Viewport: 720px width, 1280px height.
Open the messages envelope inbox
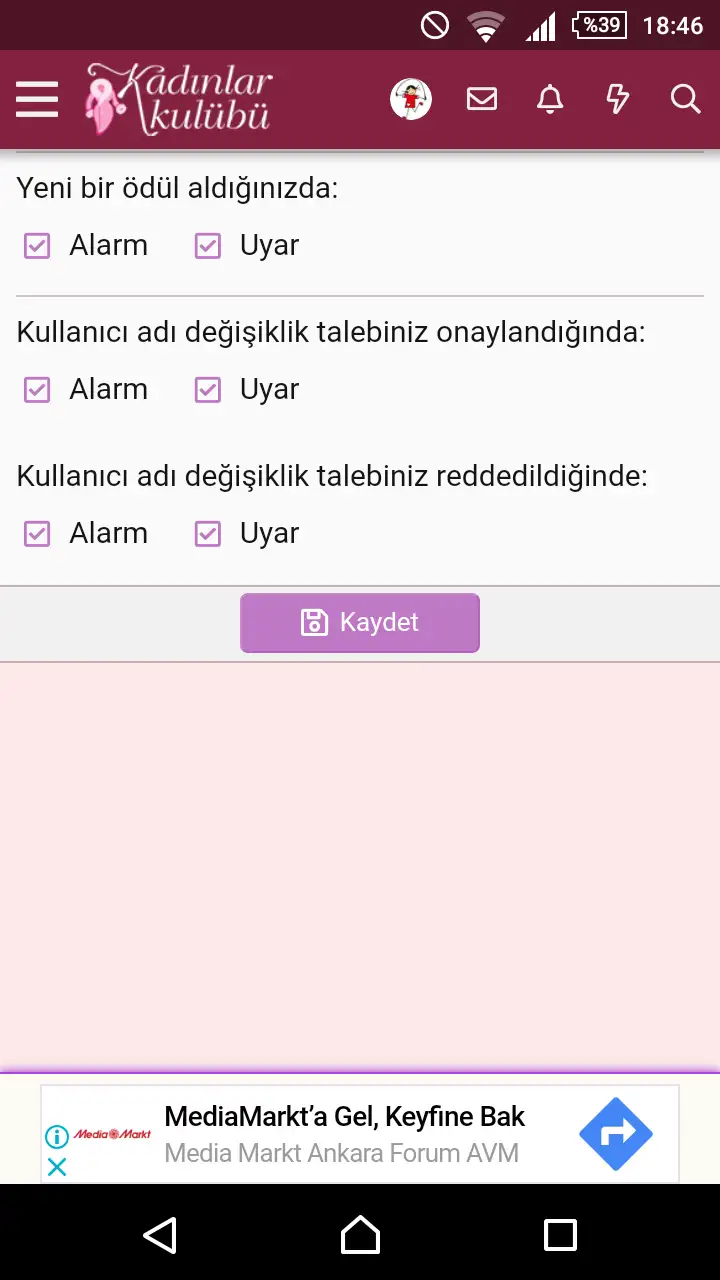tap(482, 99)
